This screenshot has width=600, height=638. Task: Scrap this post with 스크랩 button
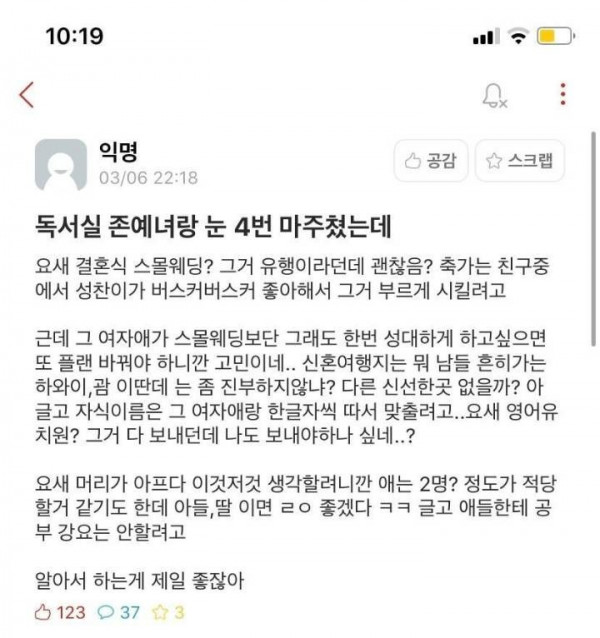[520, 160]
